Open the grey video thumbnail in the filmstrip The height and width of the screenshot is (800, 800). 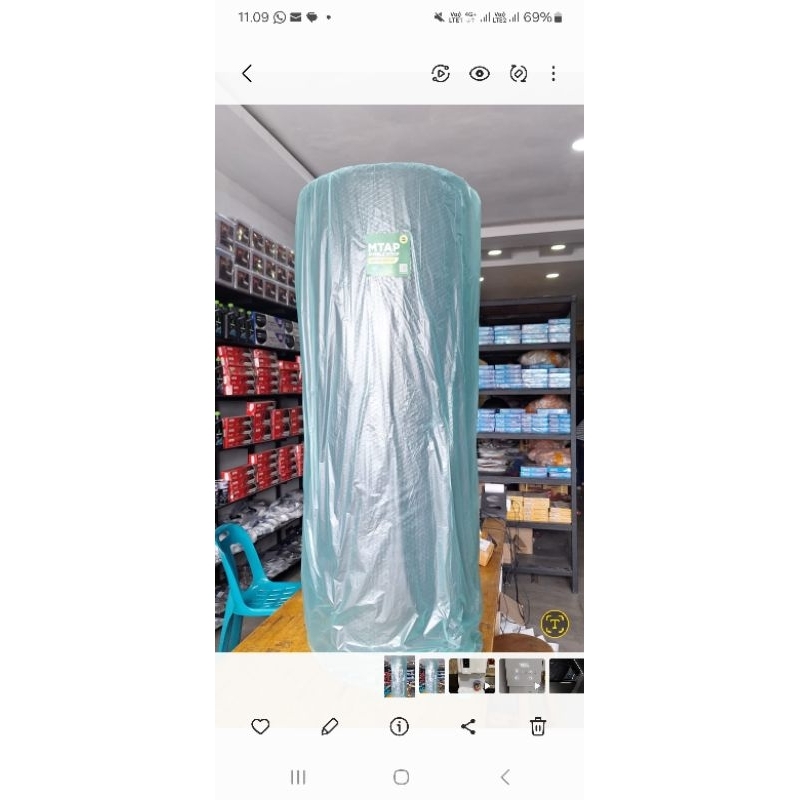[x=521, y=676]
